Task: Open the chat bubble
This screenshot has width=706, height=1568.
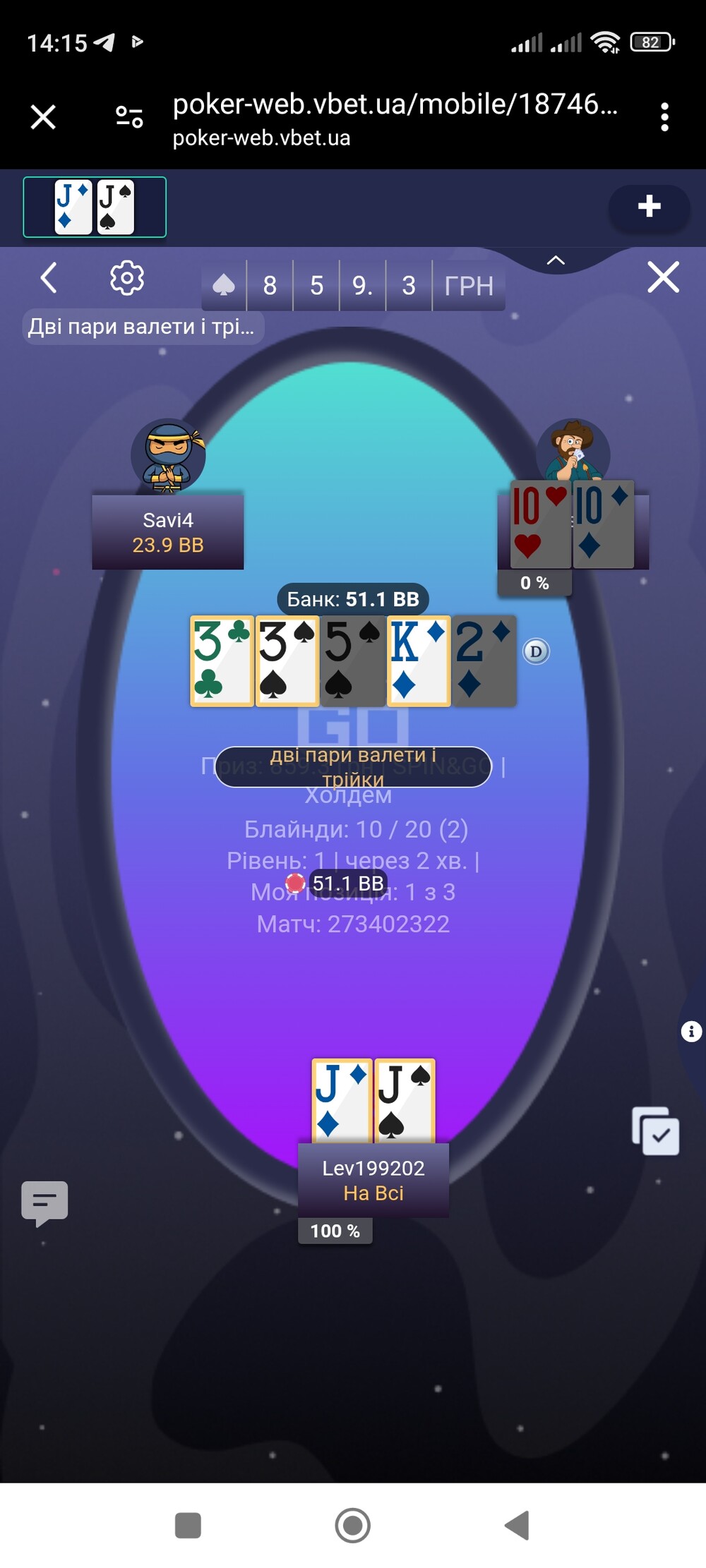Action: [44, 1203]
